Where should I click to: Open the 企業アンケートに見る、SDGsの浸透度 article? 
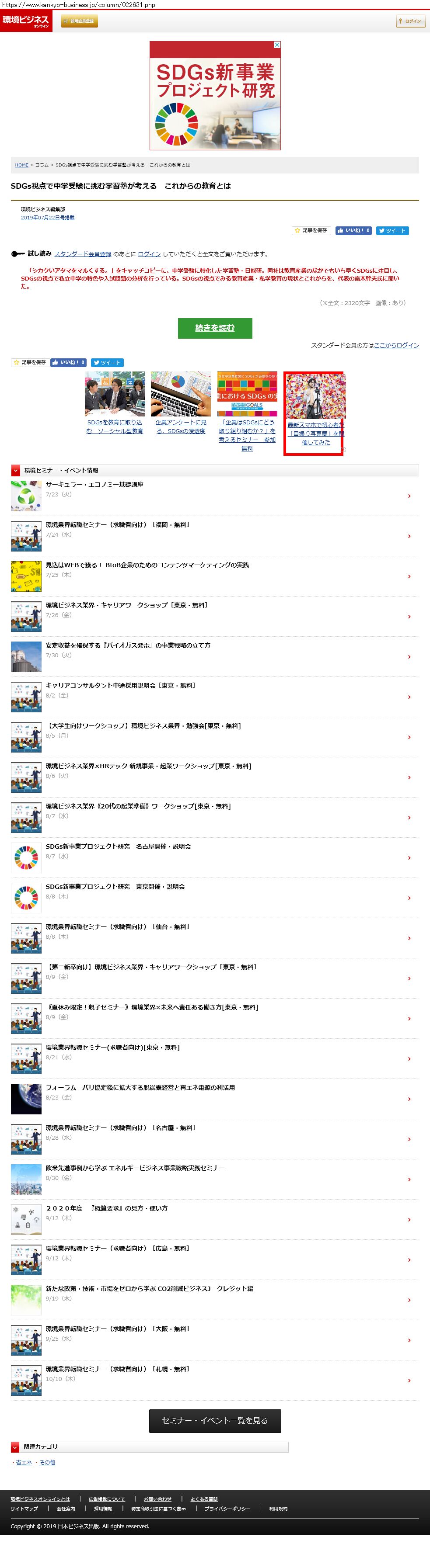pos(181,426)
